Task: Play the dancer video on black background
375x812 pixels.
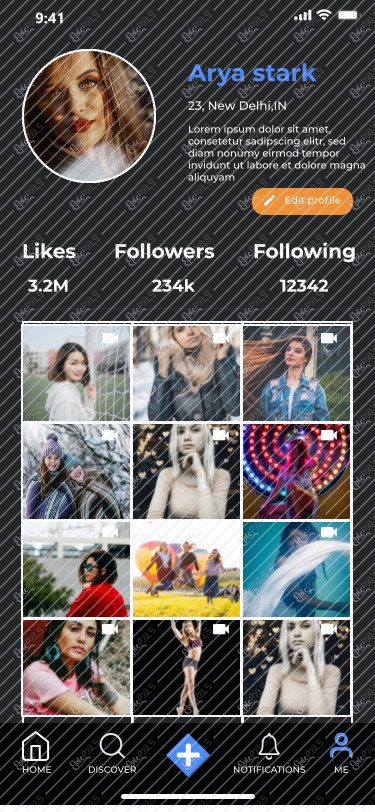Action: 186,667
